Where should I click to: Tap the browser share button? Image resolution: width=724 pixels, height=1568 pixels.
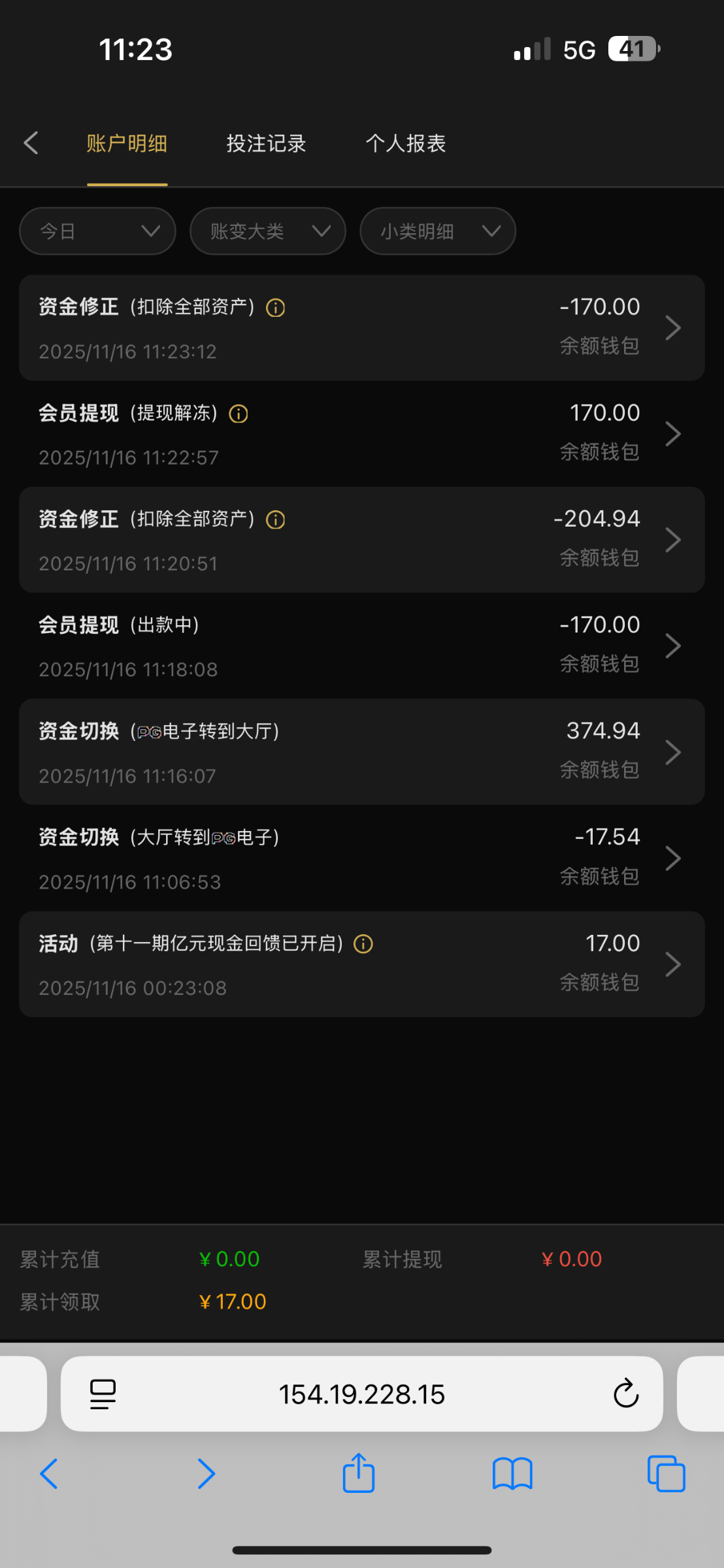pyautogui.click(x=359, y=1474)
